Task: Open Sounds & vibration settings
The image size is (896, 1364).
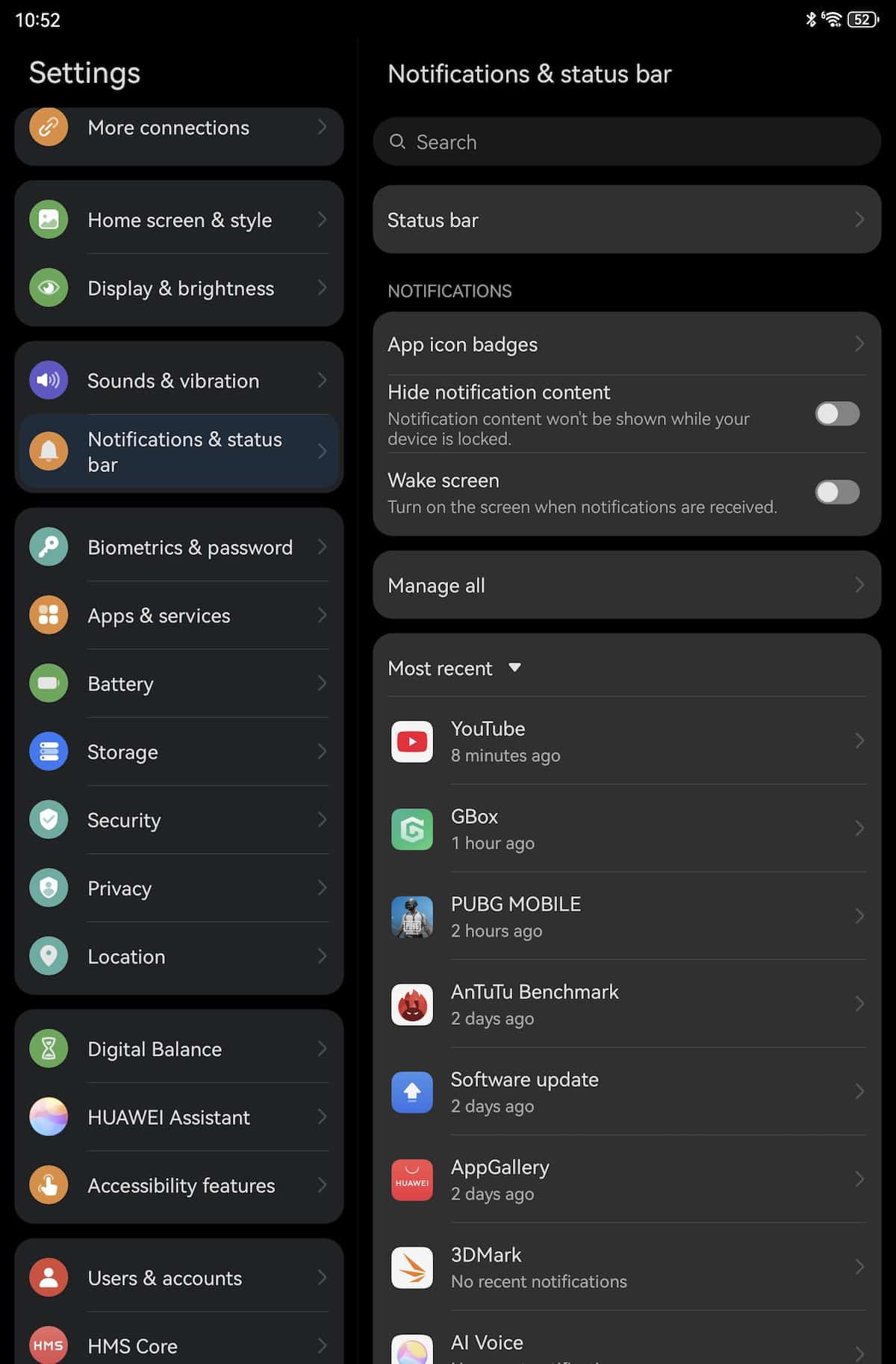Action: coord(179,380)
